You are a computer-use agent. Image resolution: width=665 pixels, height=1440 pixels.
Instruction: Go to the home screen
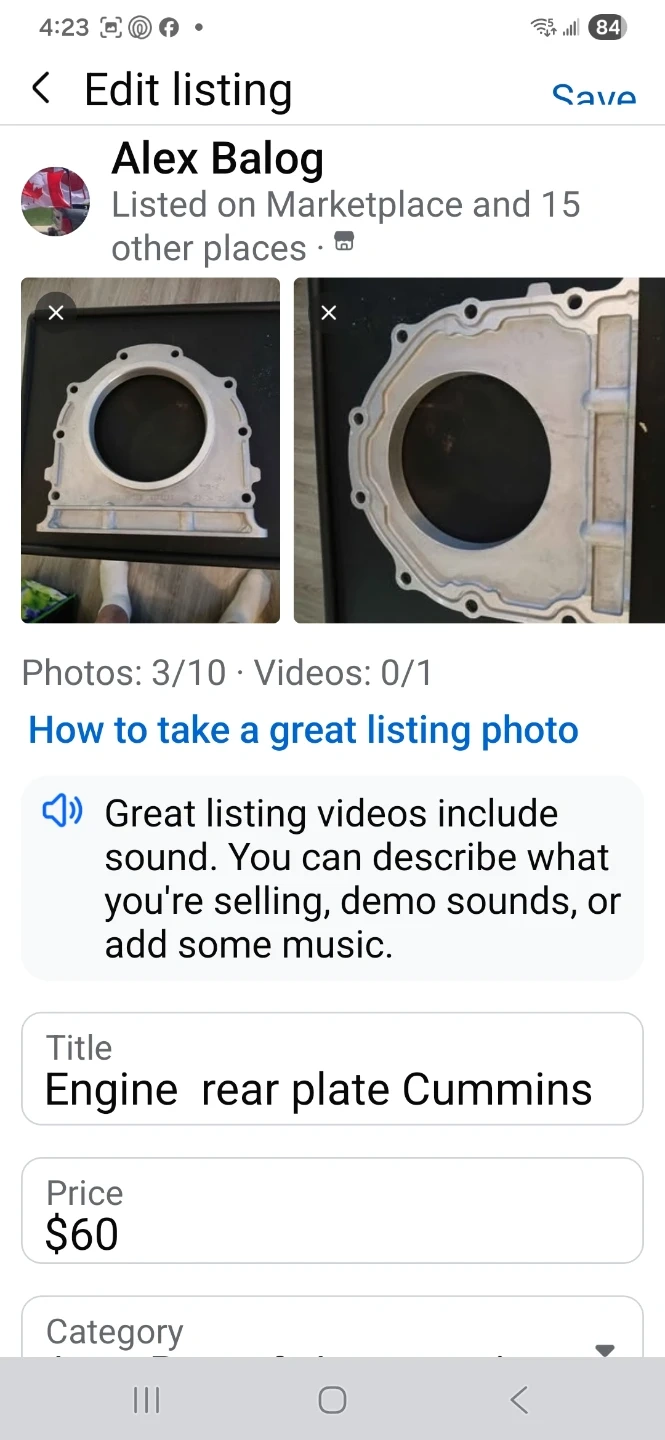pyautogui.click(x=332, y=1400)
